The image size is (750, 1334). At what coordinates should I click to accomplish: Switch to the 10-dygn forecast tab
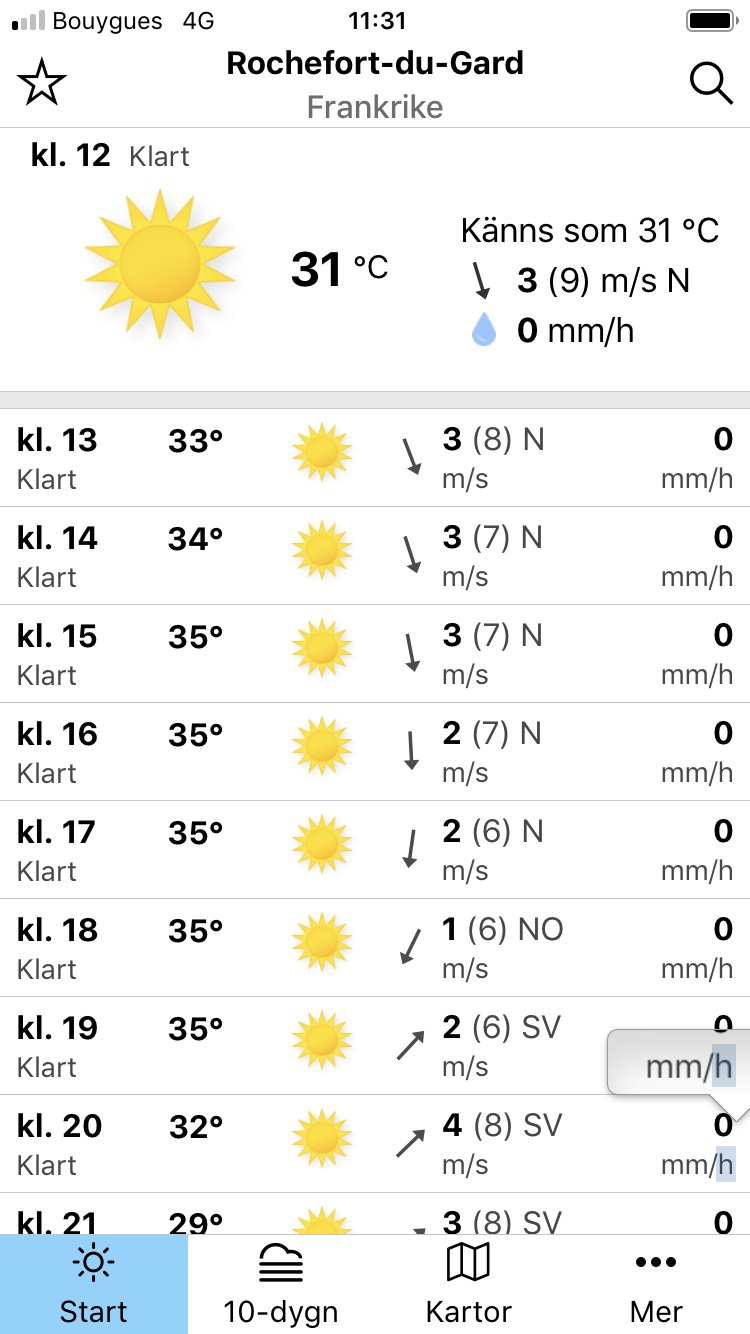coord(281,1284)
